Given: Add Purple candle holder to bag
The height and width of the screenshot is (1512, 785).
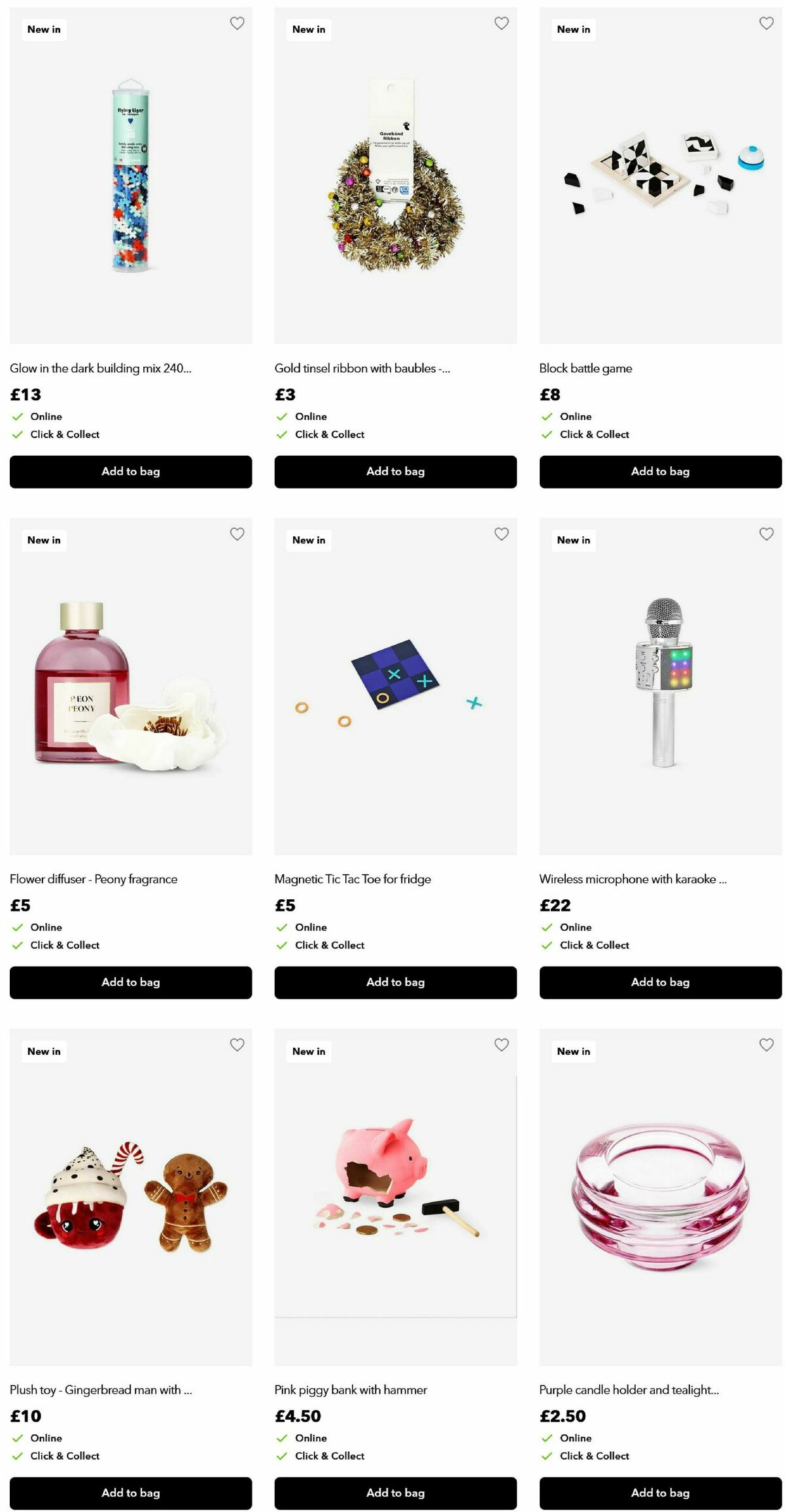Looking at the screenshot, I should [x=660, y=1493].
